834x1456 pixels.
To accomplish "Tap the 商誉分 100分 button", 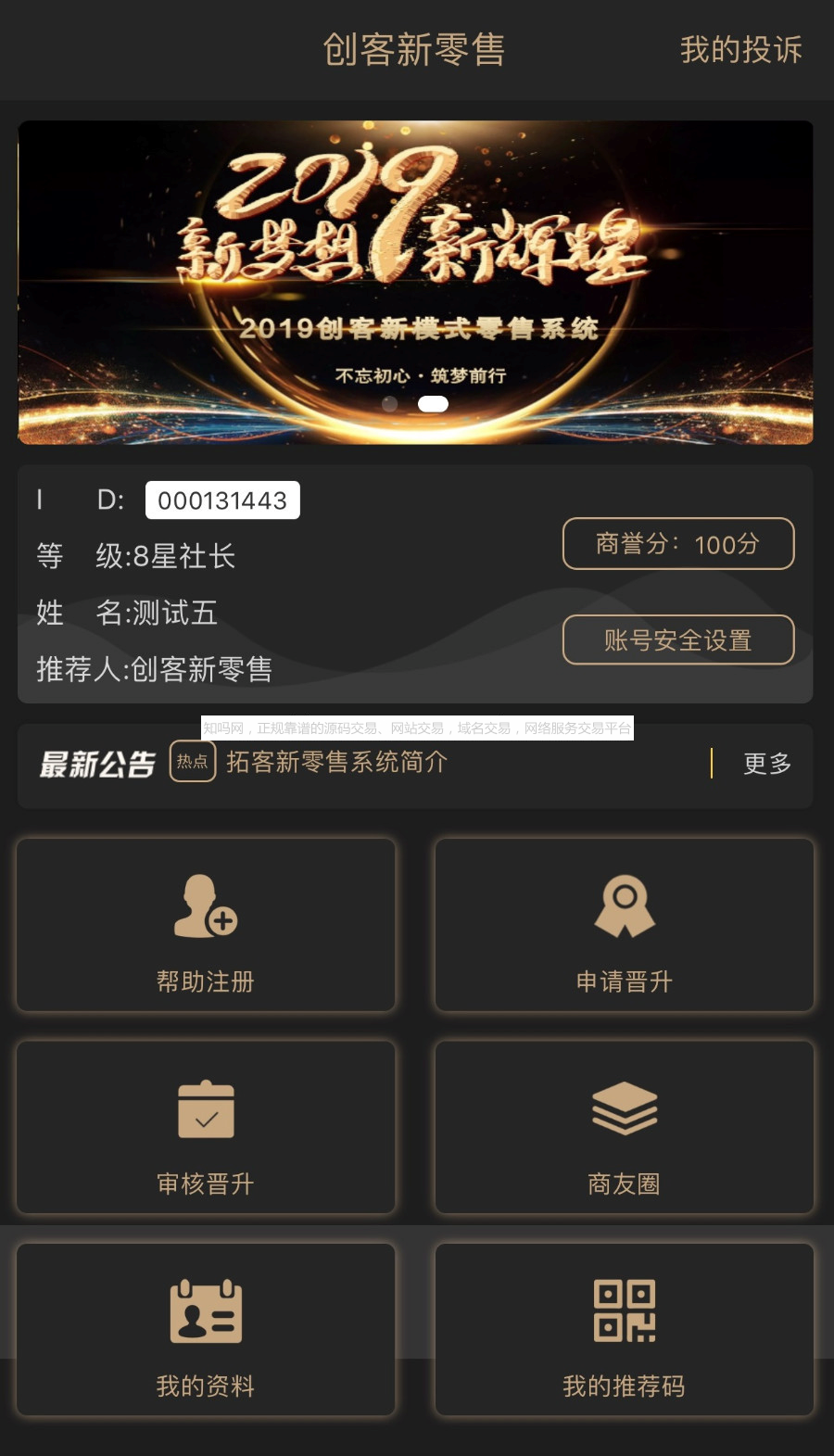I will click(x=677, y=544).
